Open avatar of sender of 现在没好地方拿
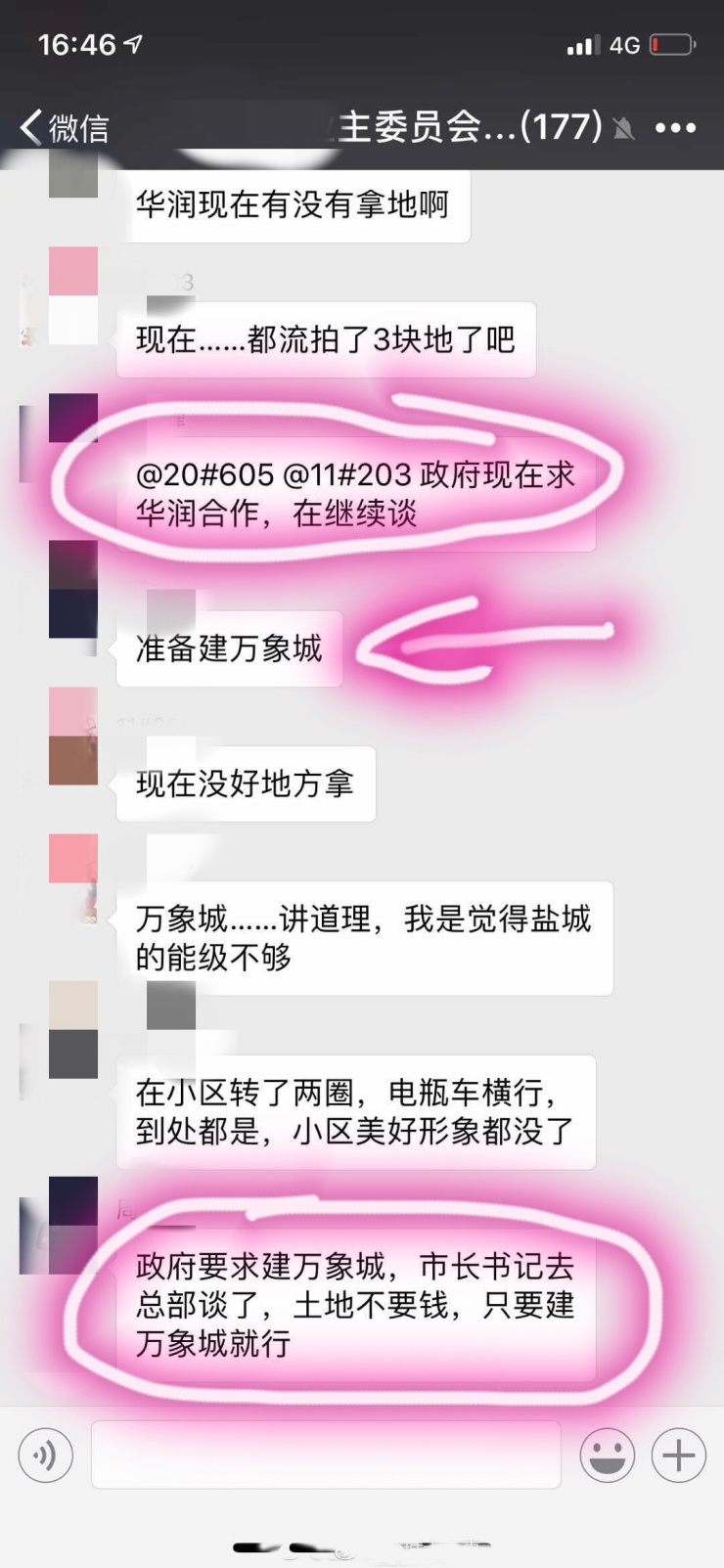The width and height of the screenshot is (724, 1568). pyautogui.click(x=73, y=736)
